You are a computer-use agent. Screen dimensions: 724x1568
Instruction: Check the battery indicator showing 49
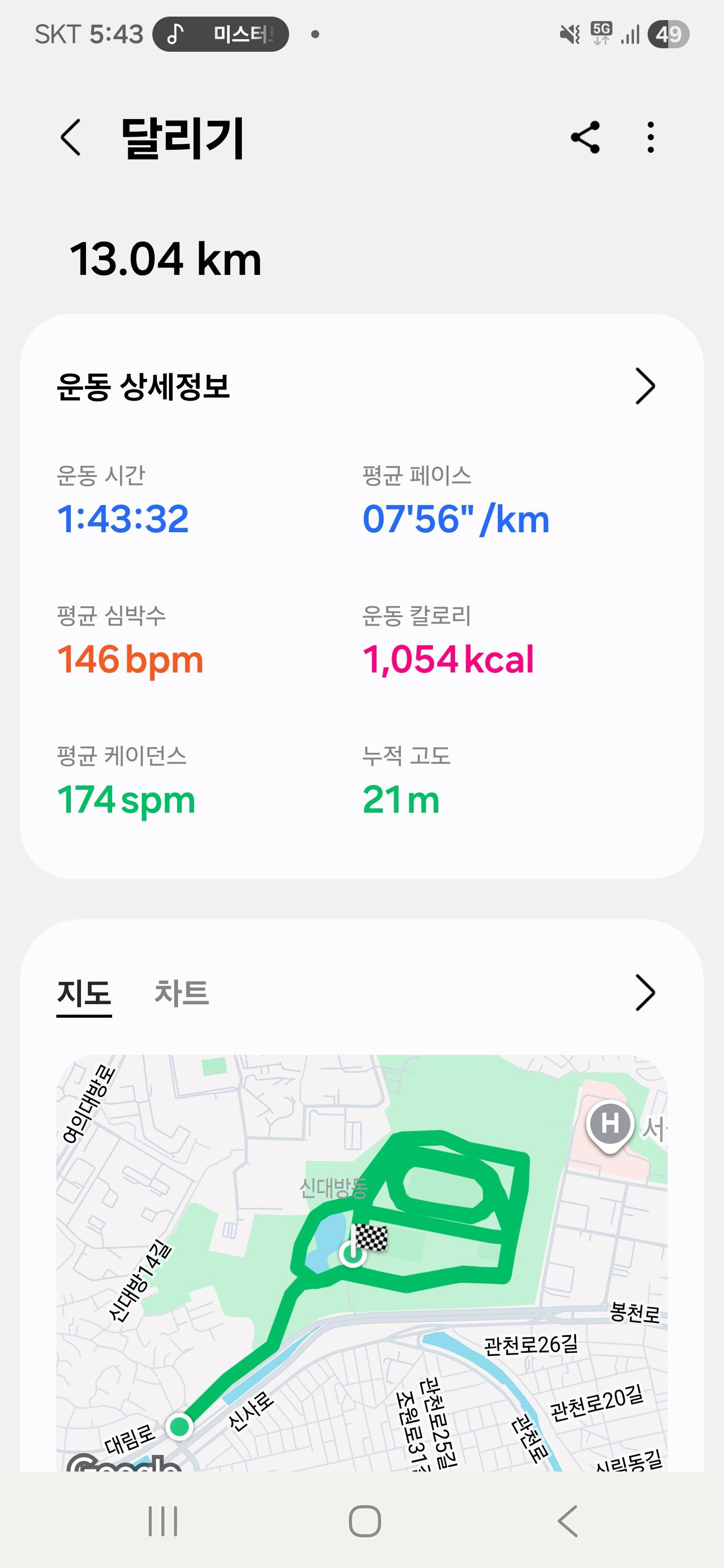670,35
